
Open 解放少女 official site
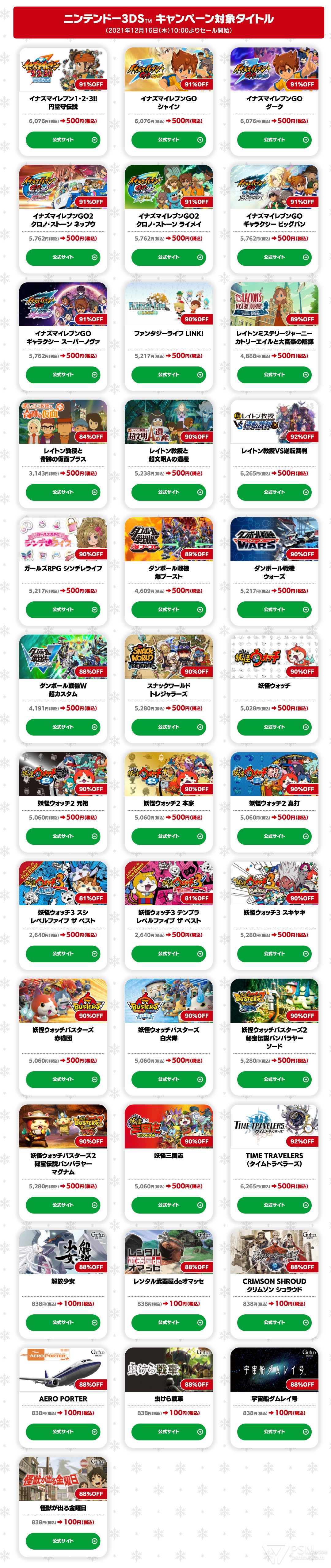tap(63, 1323)
